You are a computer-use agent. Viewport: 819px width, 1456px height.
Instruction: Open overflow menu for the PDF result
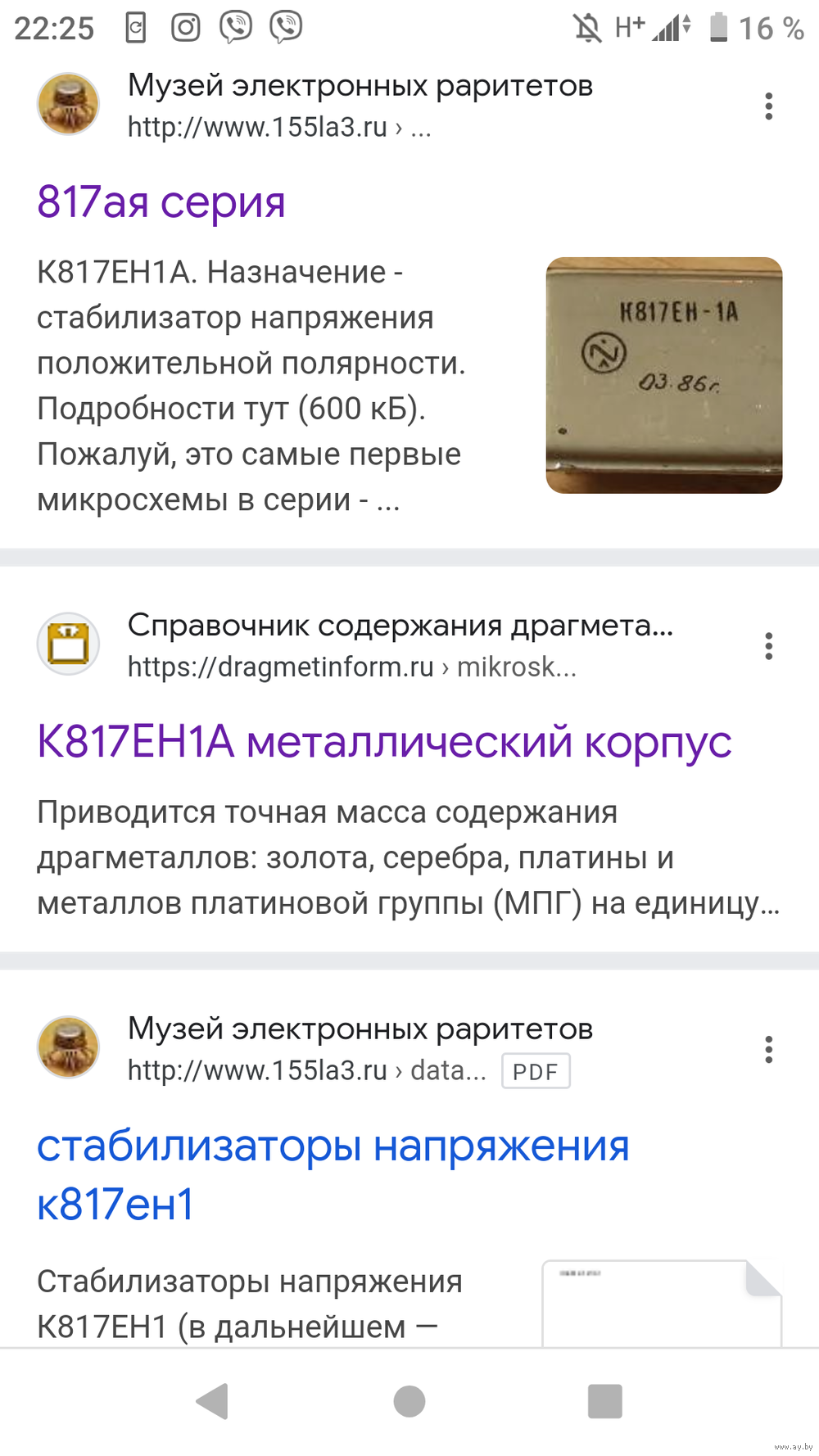(768, 1049)
